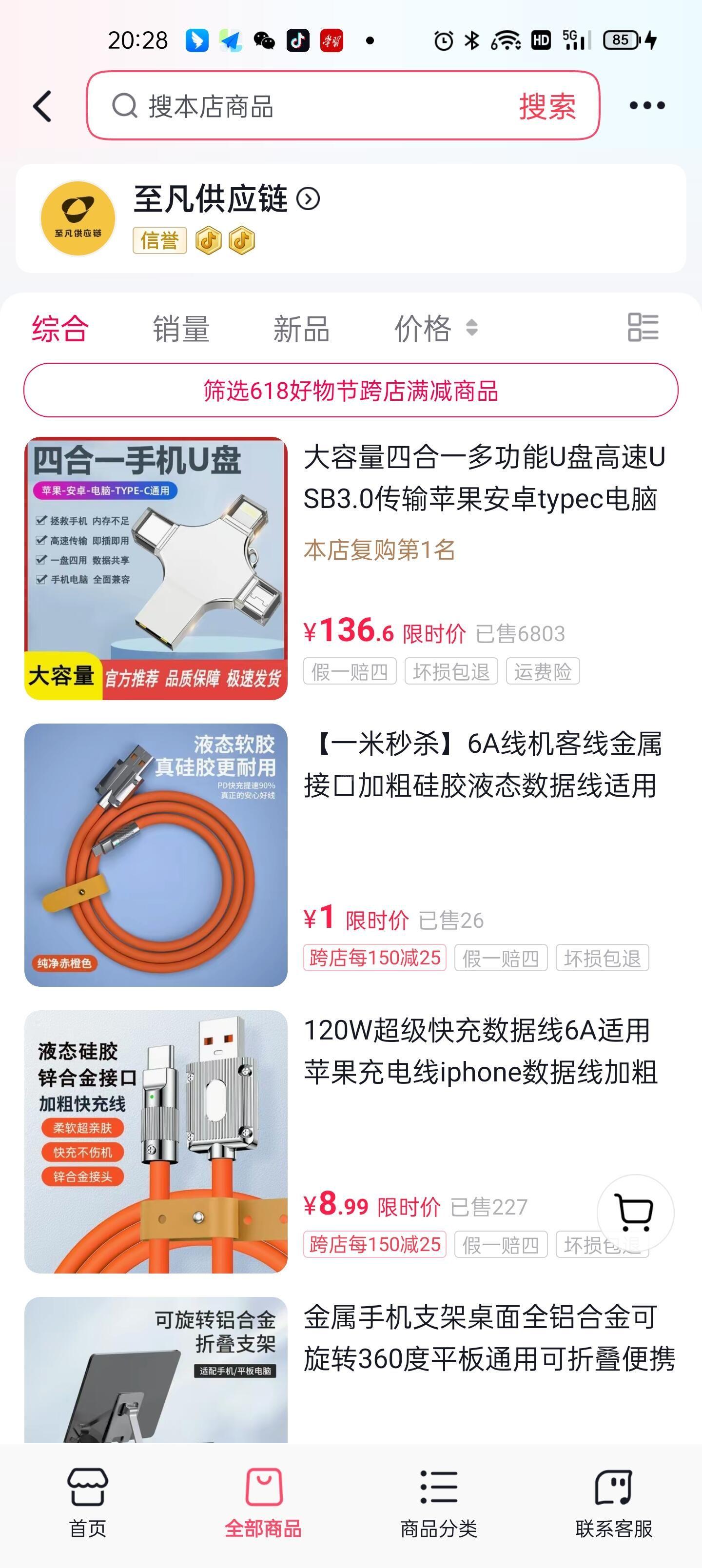Sort products by 价格
Viewport: 702px width, 1568px height.
pyautogui.click(x=435, y=329)
